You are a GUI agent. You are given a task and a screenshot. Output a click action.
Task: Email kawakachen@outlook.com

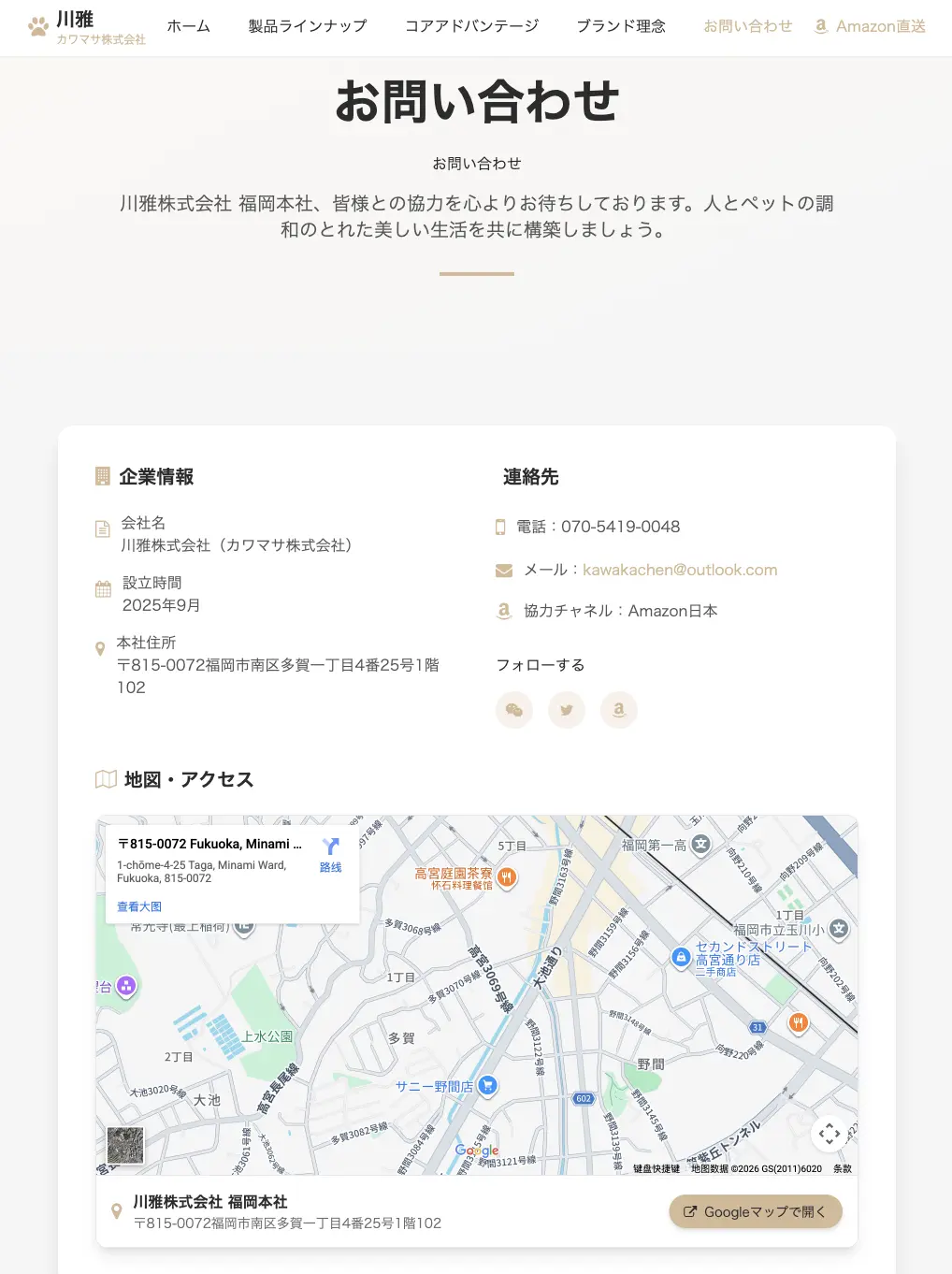click(x=680, y=570)
